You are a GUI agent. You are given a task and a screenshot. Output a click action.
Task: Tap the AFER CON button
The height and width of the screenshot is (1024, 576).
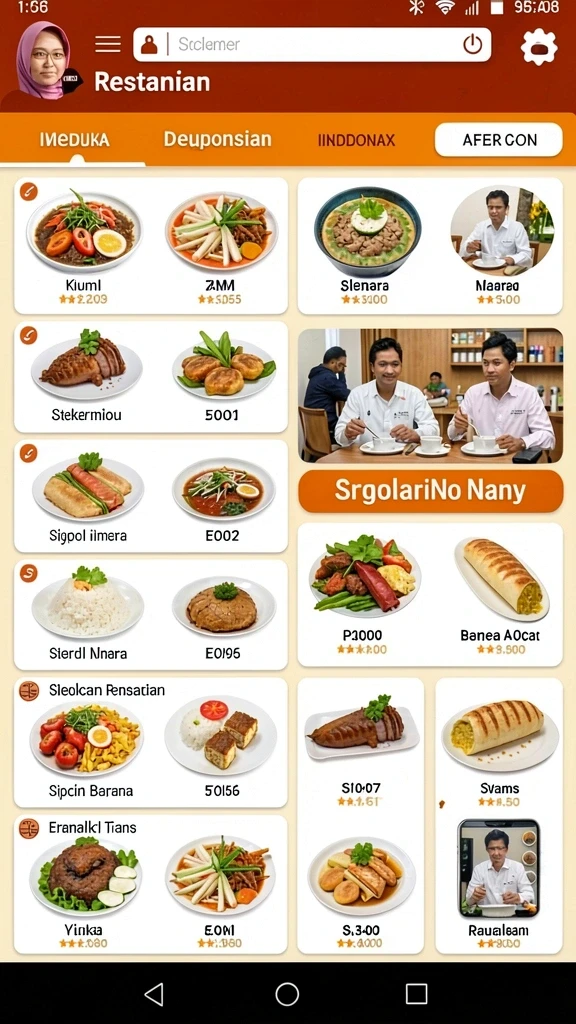coord(499,140)
